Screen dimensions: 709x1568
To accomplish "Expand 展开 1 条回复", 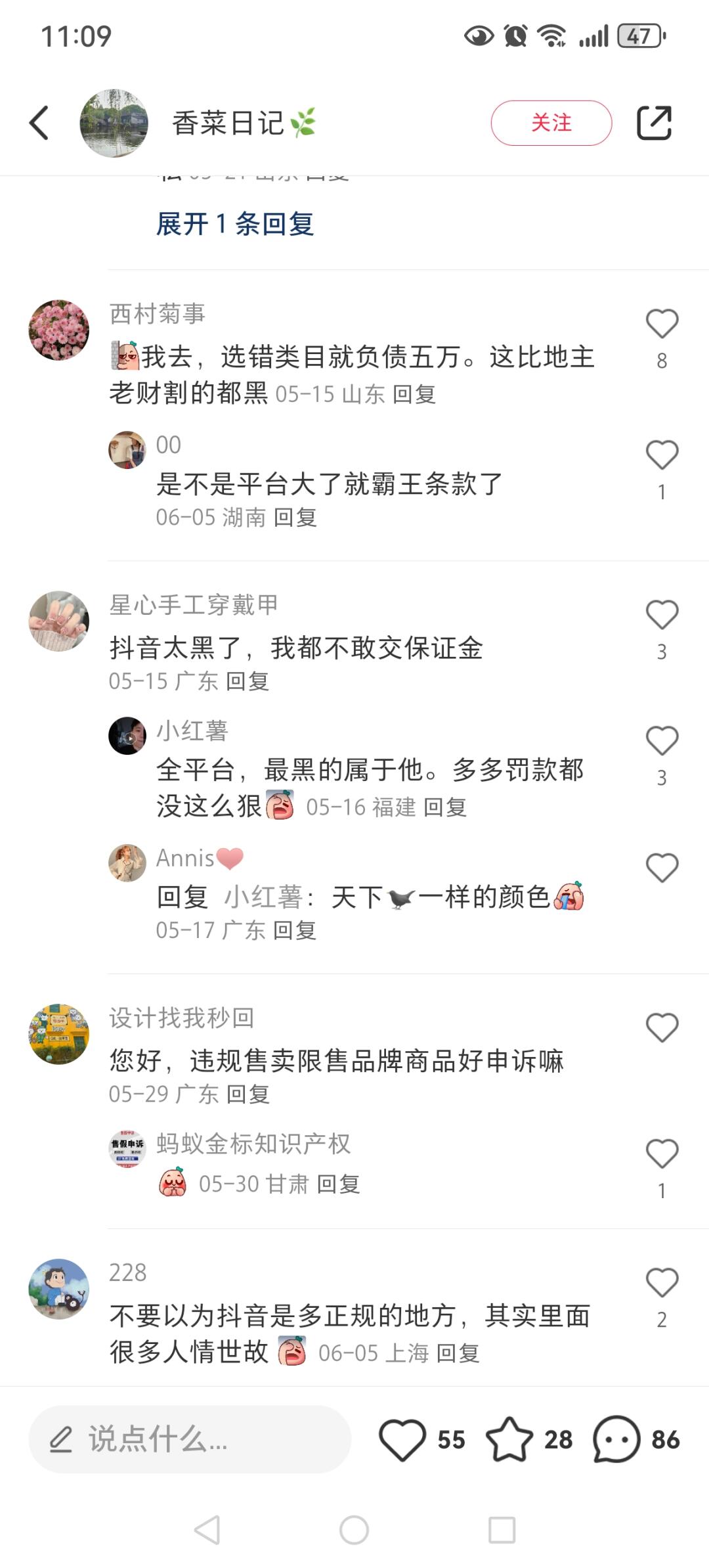I will 235,224.
